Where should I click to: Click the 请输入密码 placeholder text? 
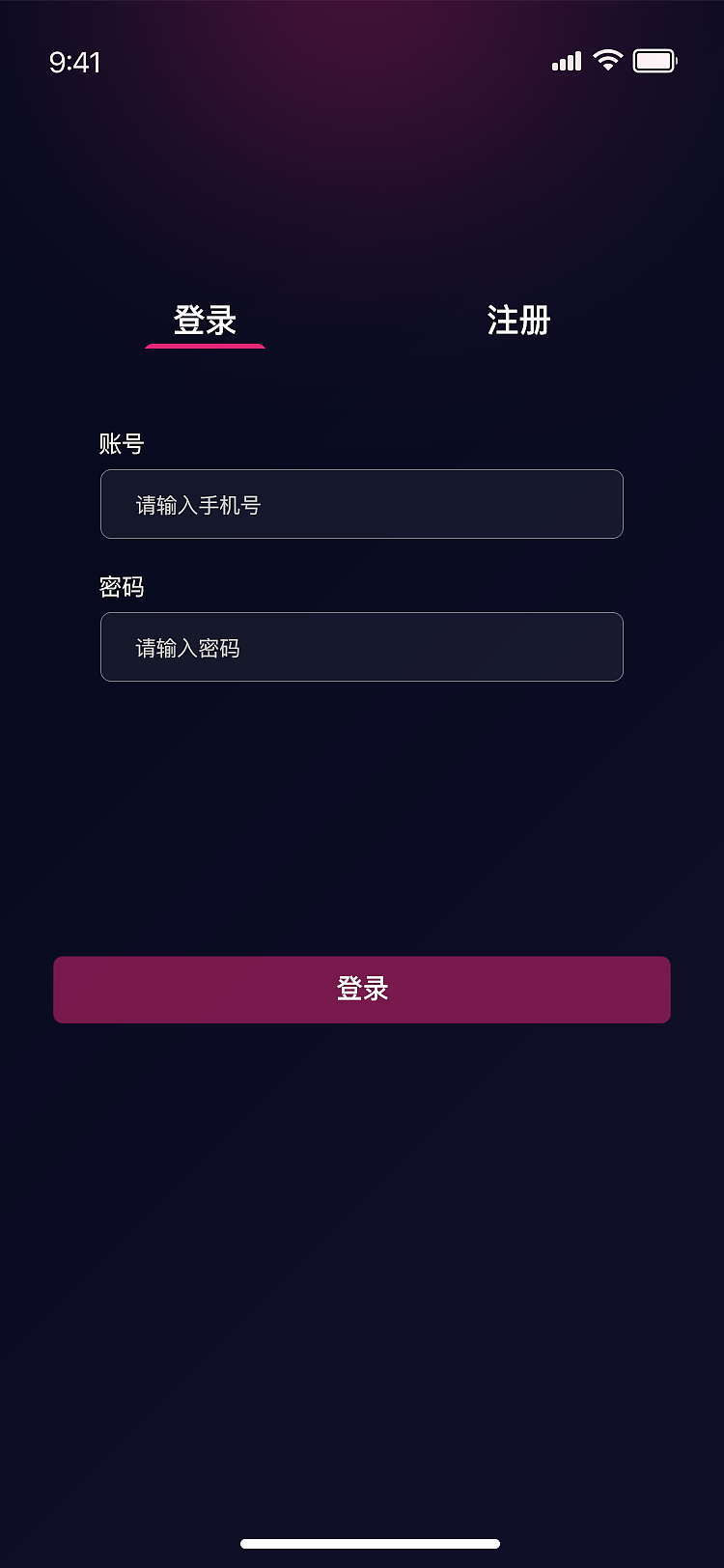pos(189,647)
